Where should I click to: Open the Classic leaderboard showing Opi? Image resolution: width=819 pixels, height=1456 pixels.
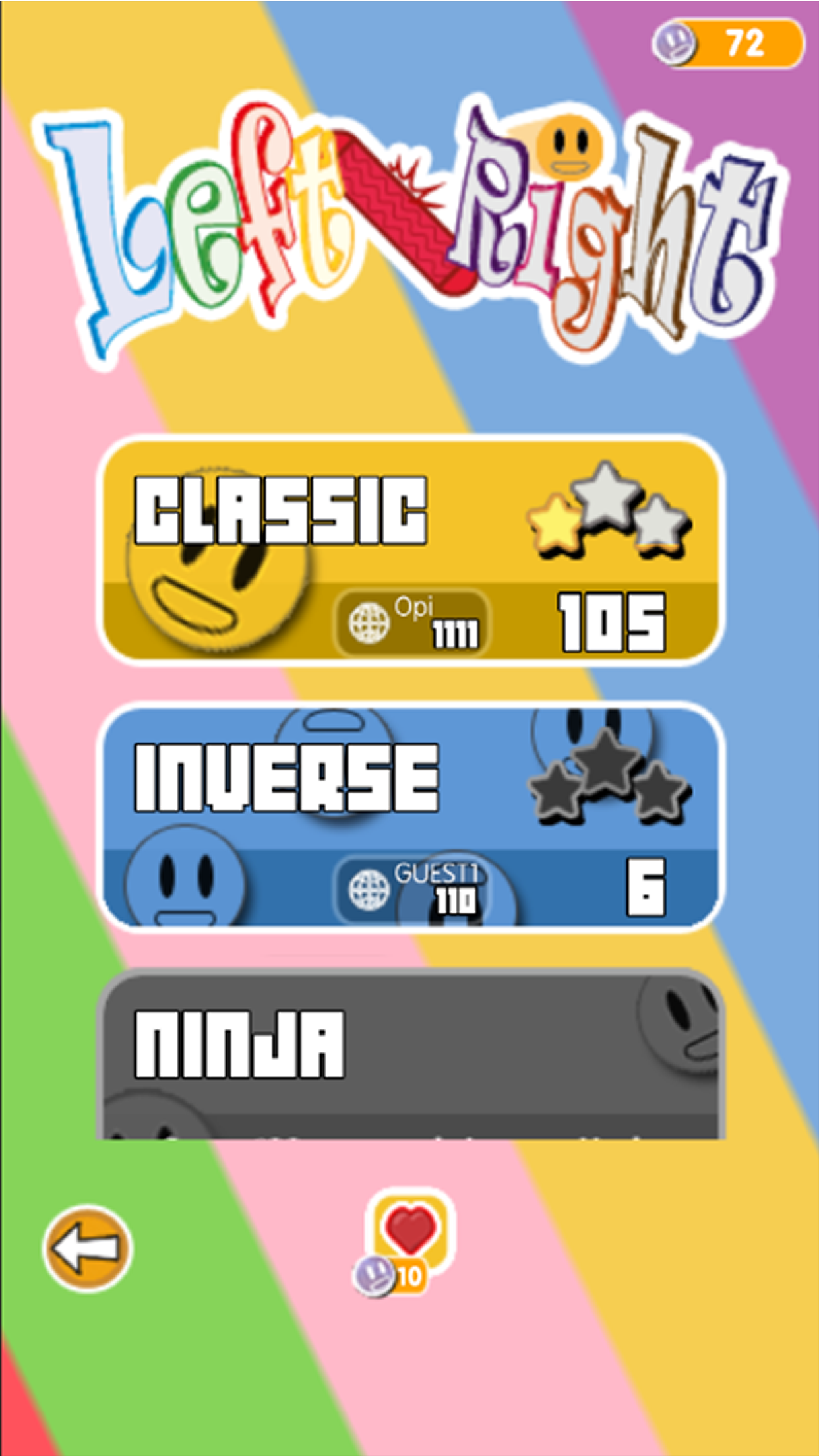click(411, 623)
